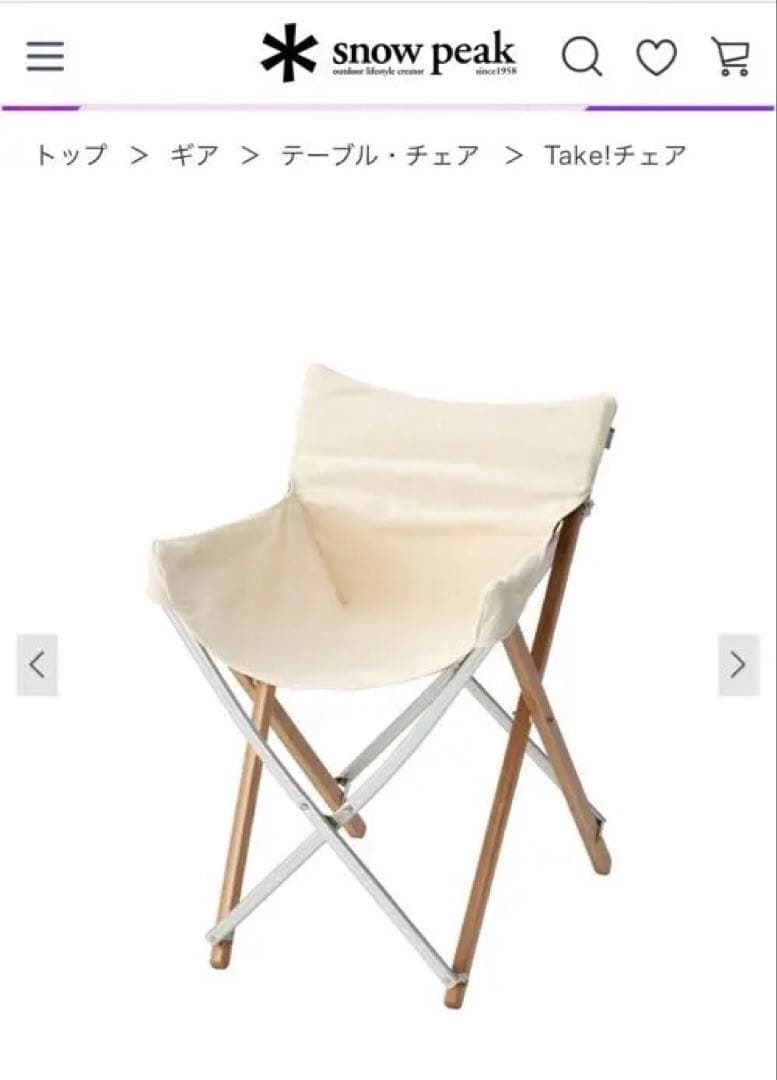The image size is (777, 1080).
Task: Open テーブル・チェア breadcrumb category
Action: [379, 155]
